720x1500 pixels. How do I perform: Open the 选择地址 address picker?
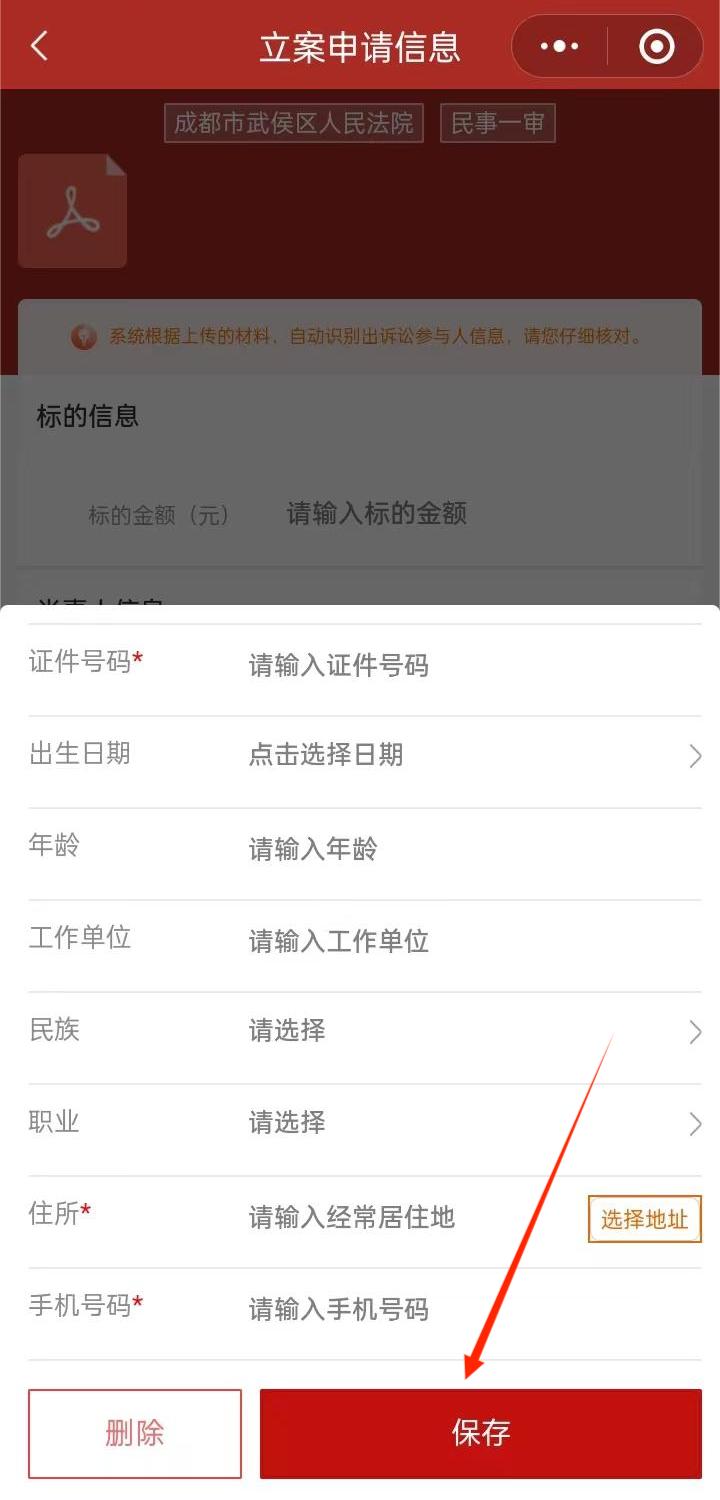coord(645,1219)
